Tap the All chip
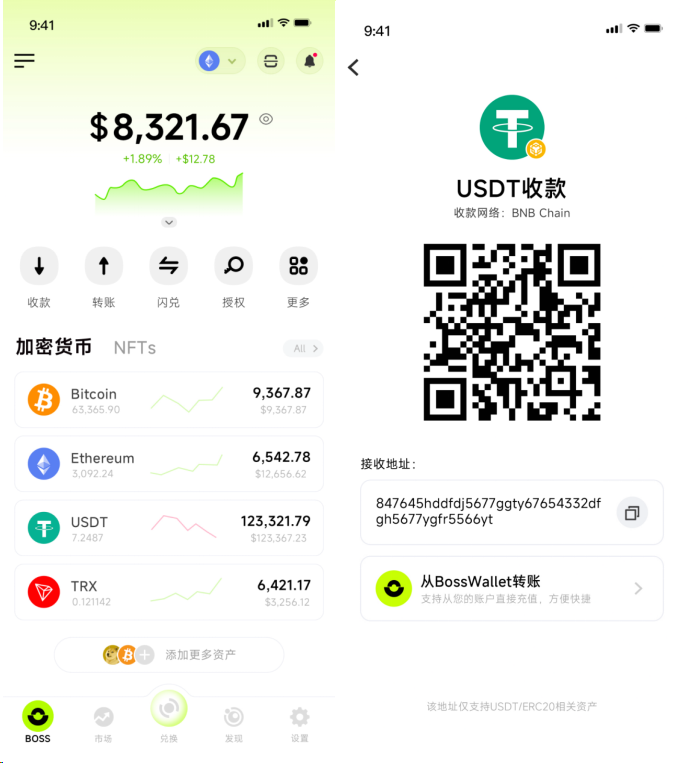 302,348
